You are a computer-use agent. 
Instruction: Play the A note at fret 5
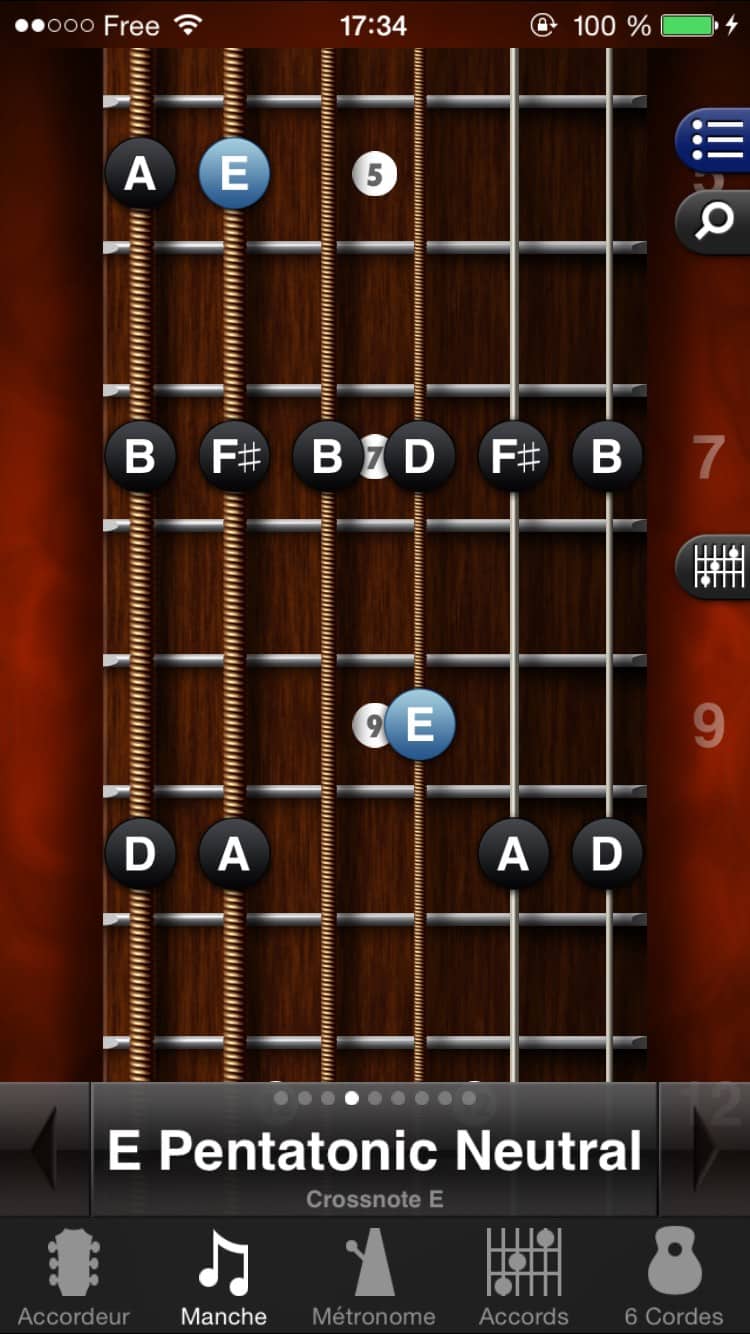point(140,174)
